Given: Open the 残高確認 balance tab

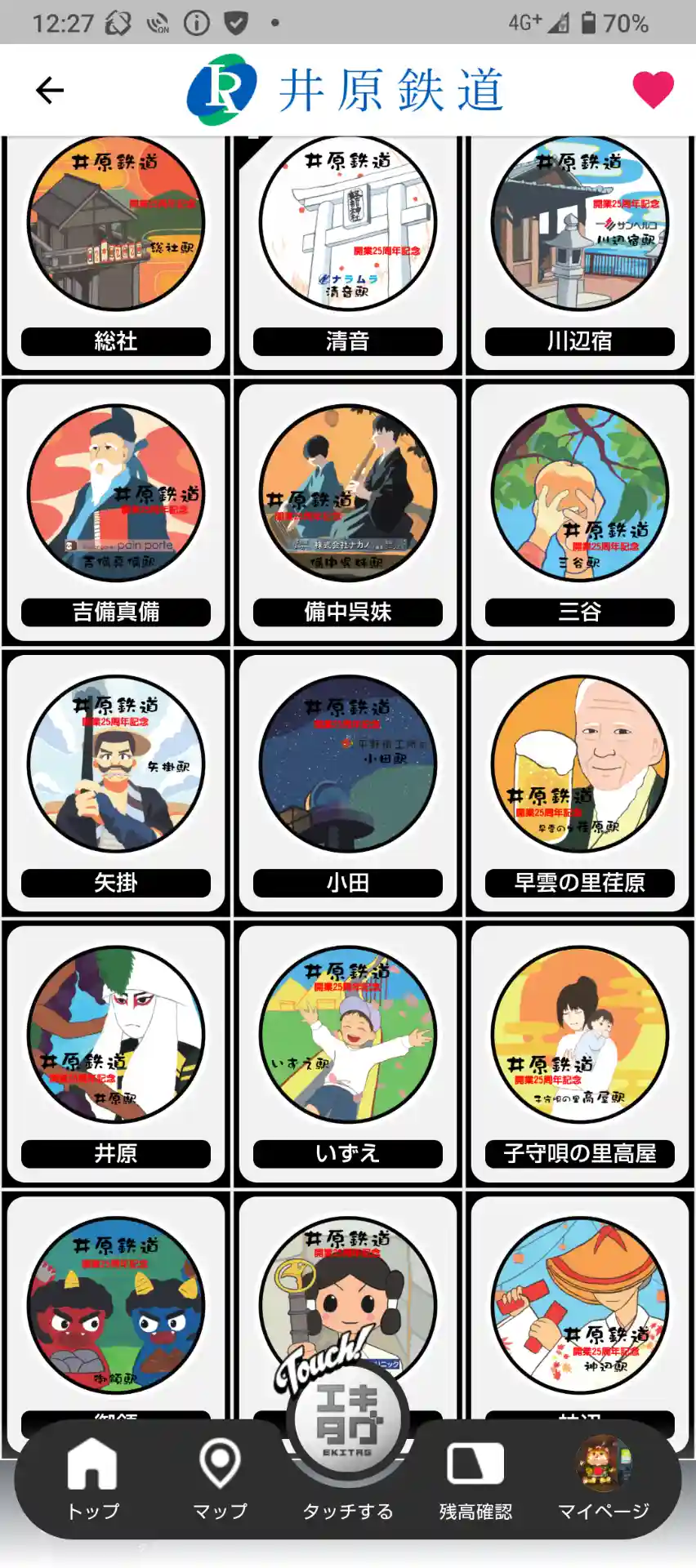Looking at the screenshot, I should click(475, 1480).
